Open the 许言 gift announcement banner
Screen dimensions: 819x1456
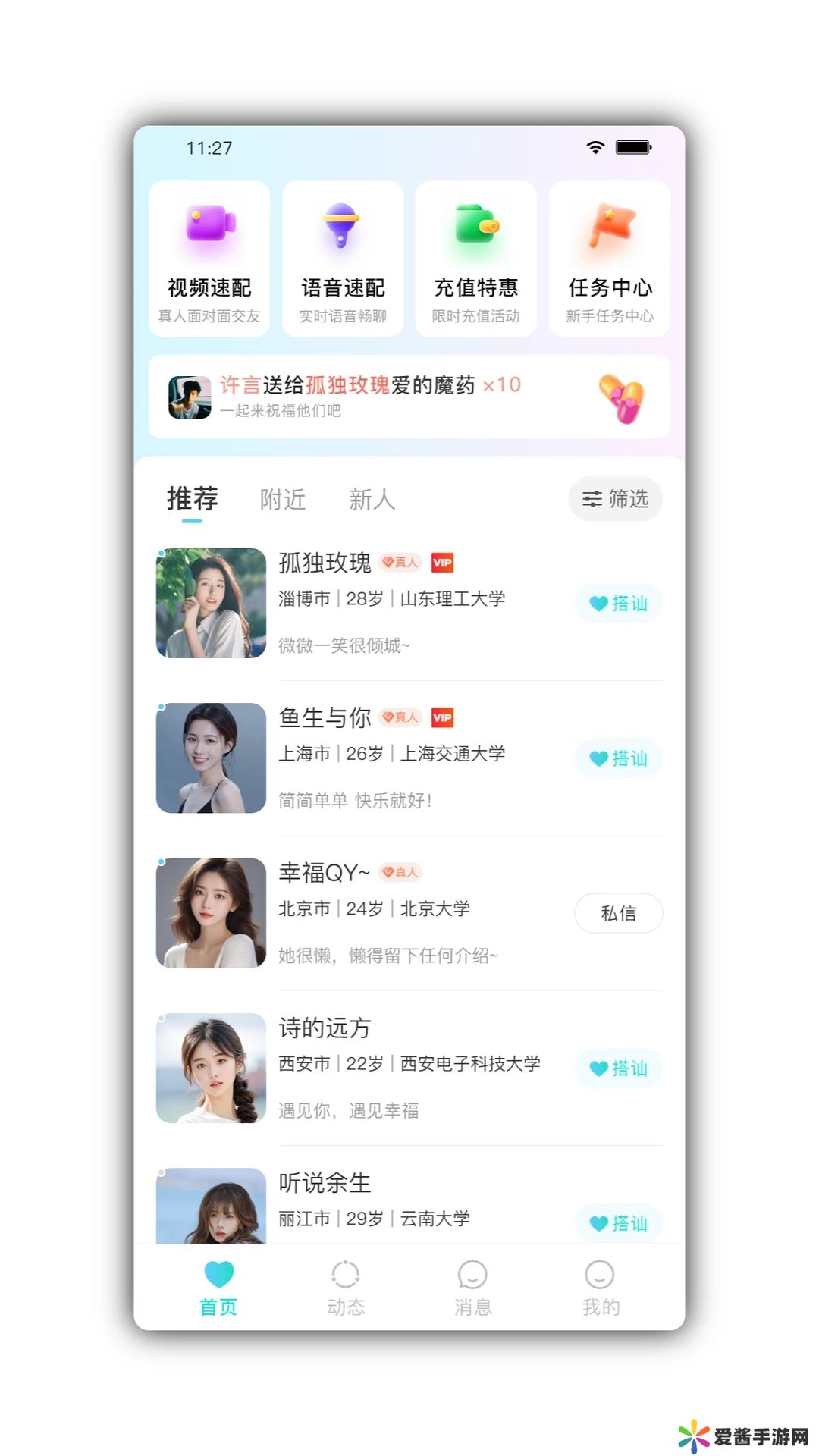point(409,397)
